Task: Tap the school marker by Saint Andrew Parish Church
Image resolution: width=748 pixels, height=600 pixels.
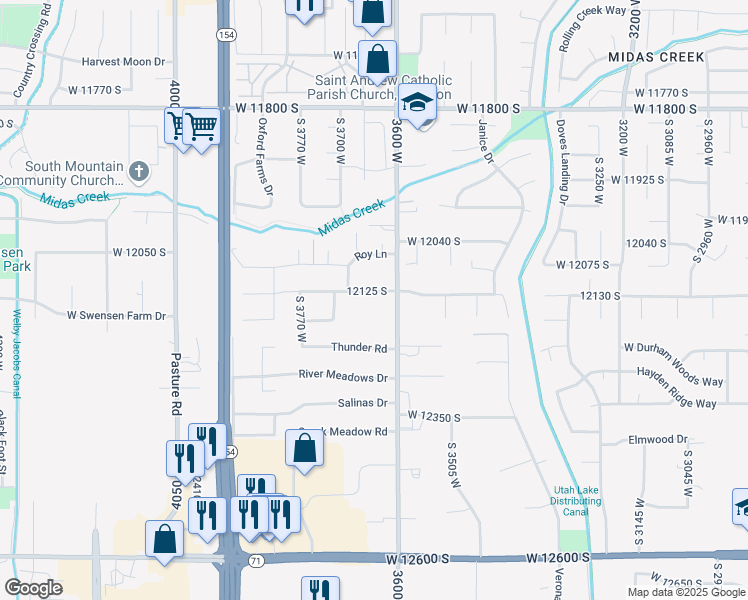Action: (417, 103)
